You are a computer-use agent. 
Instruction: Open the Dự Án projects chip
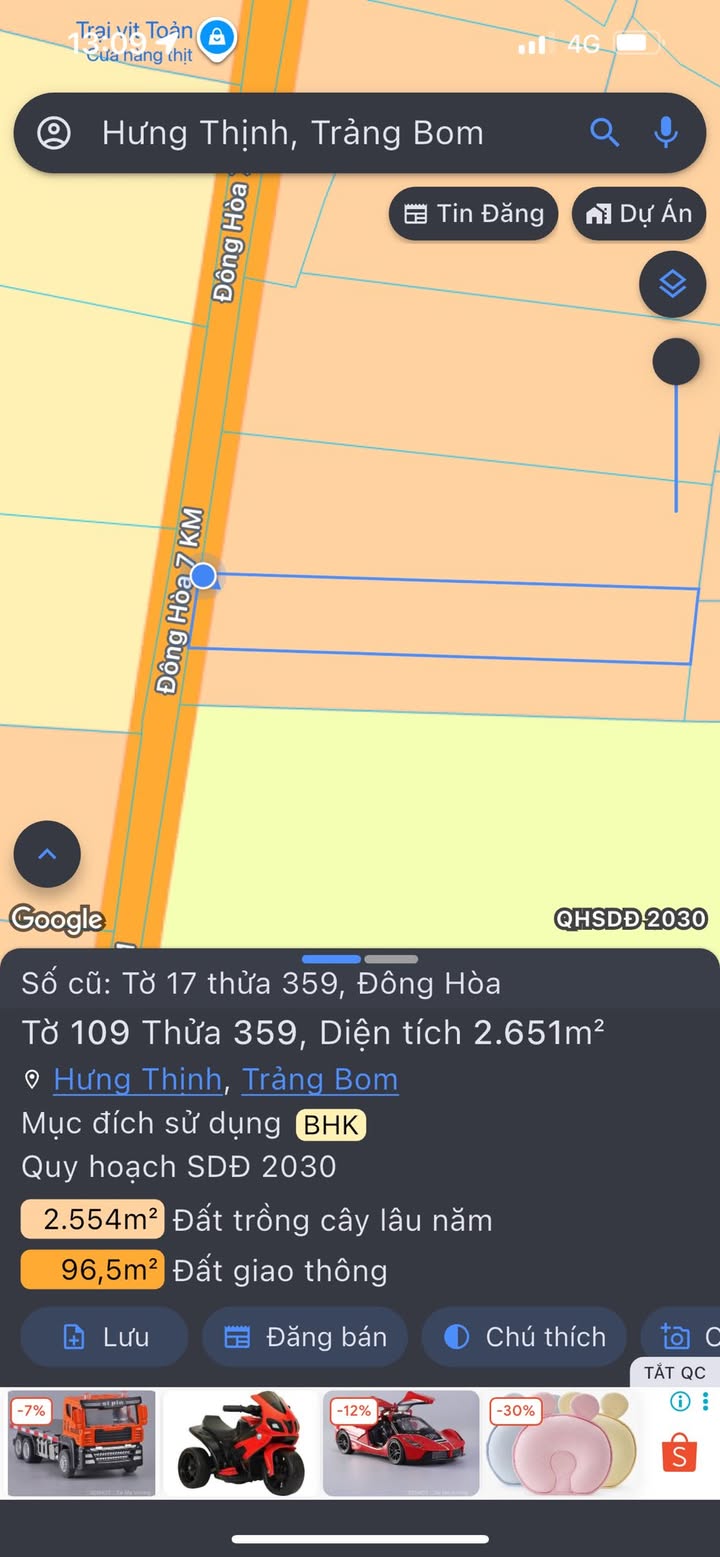(640, 214)
